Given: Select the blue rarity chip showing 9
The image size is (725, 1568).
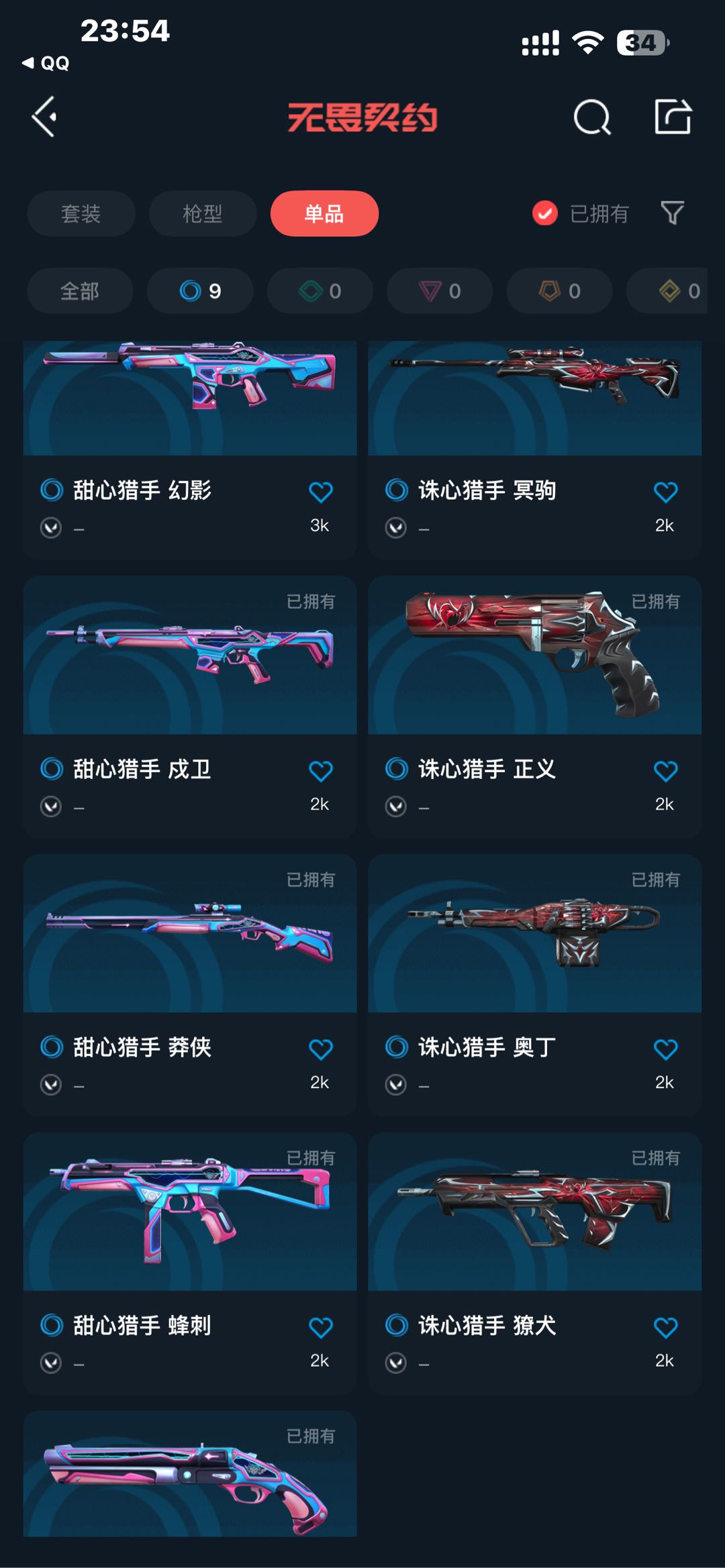Looking at the screenshot, I should [200, 291].
